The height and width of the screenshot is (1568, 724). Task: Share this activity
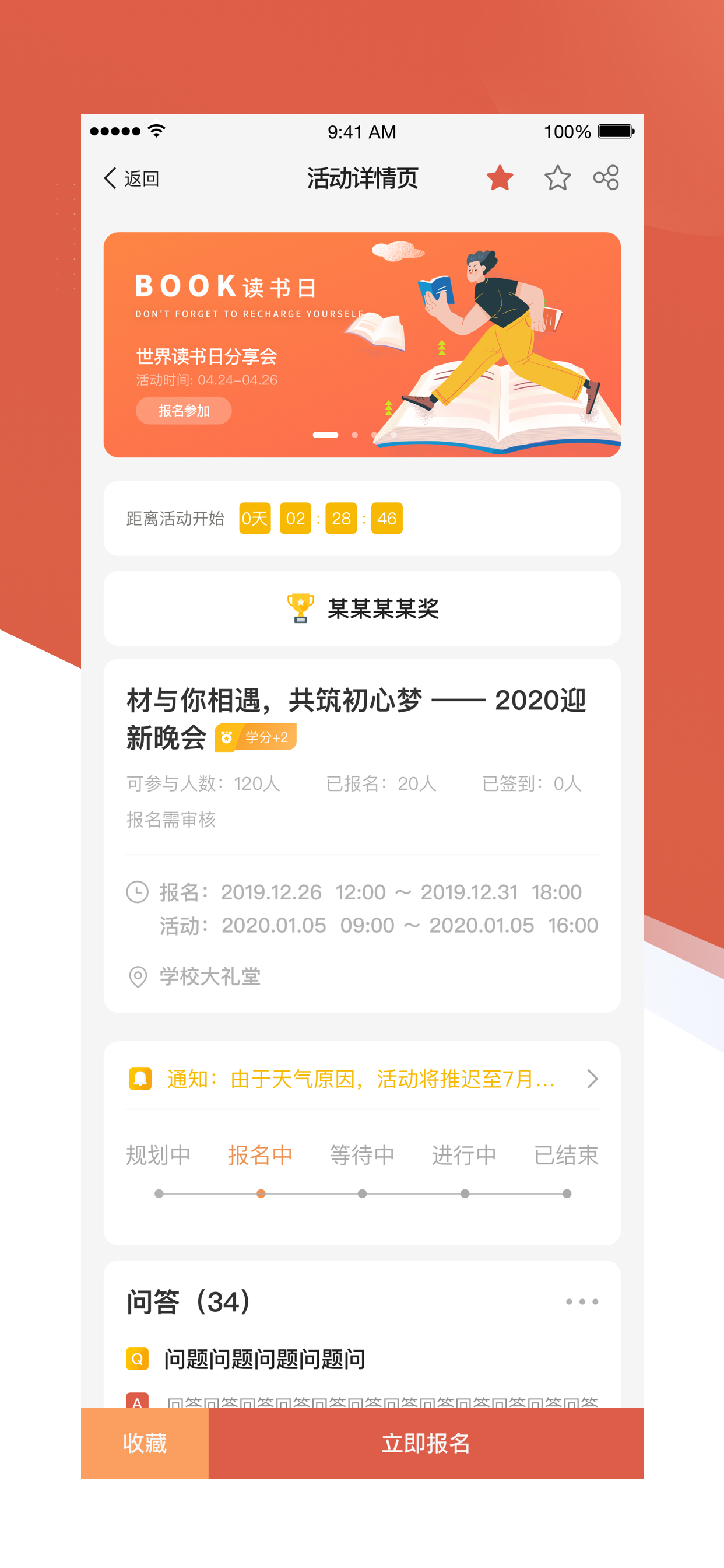605,178
